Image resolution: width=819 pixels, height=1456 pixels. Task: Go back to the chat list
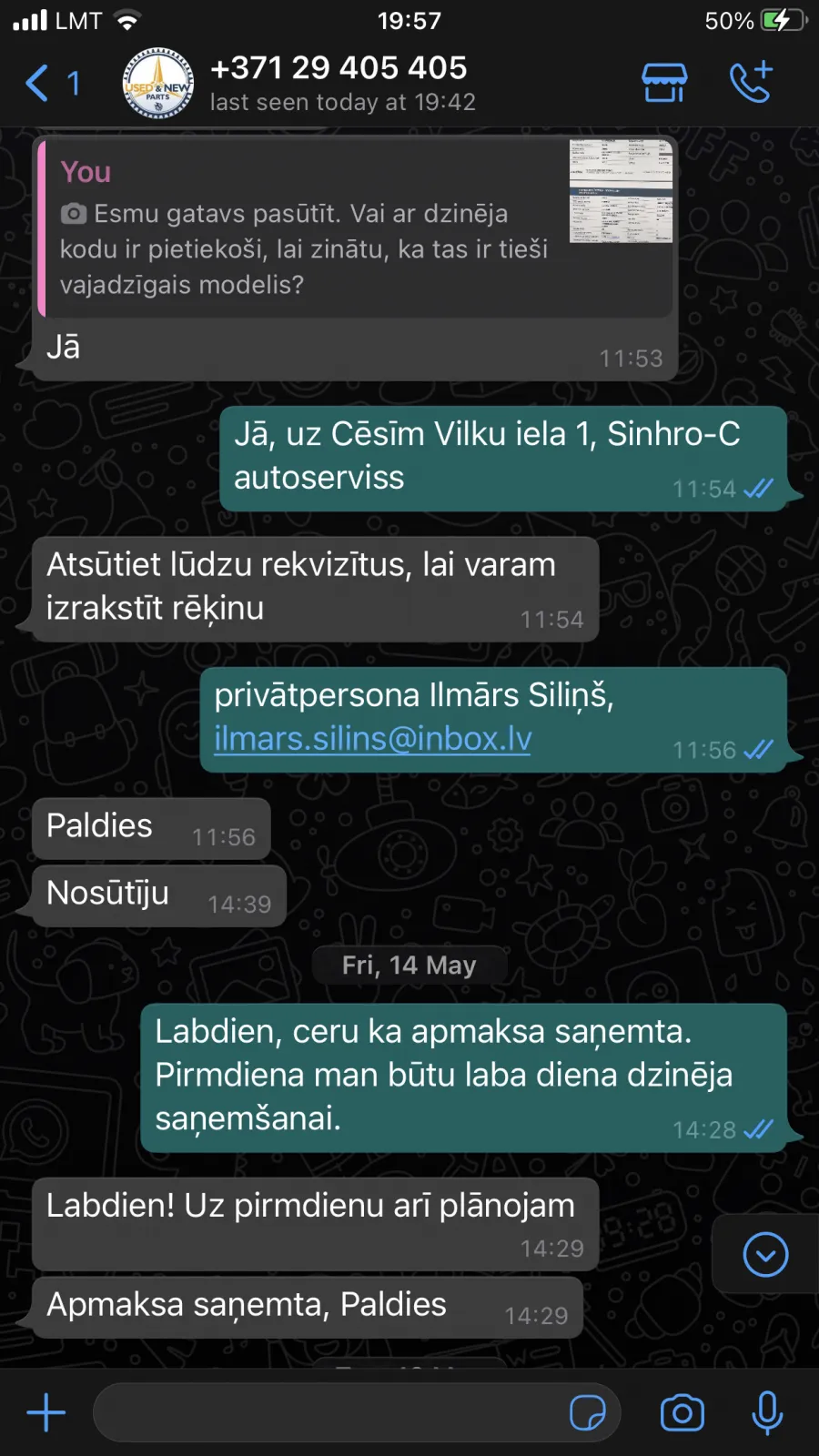(x=52, y=84)
